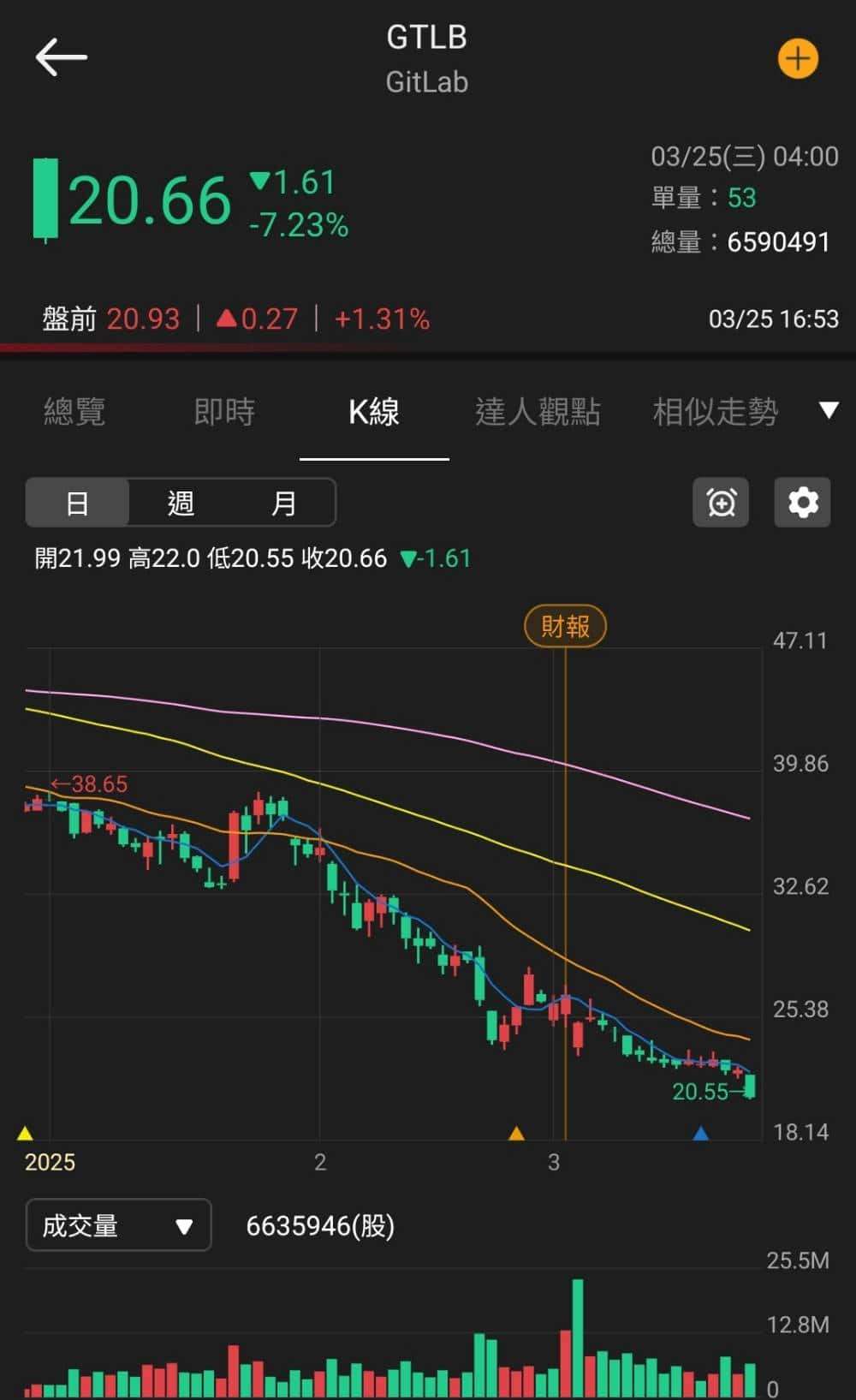Screen dimensions: 856x1400
Task: Switch chart to 週 weekly view
Action: coord(180,503)
